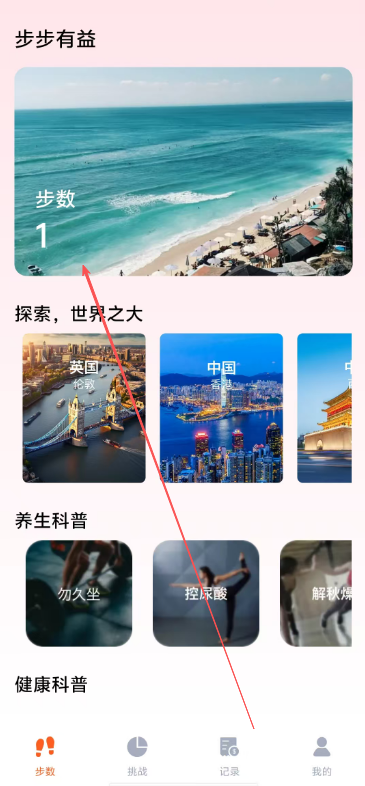This screenshot has width=365, height=786.
Task: Open the 勿久坐 wellness card
Action: 79,593
